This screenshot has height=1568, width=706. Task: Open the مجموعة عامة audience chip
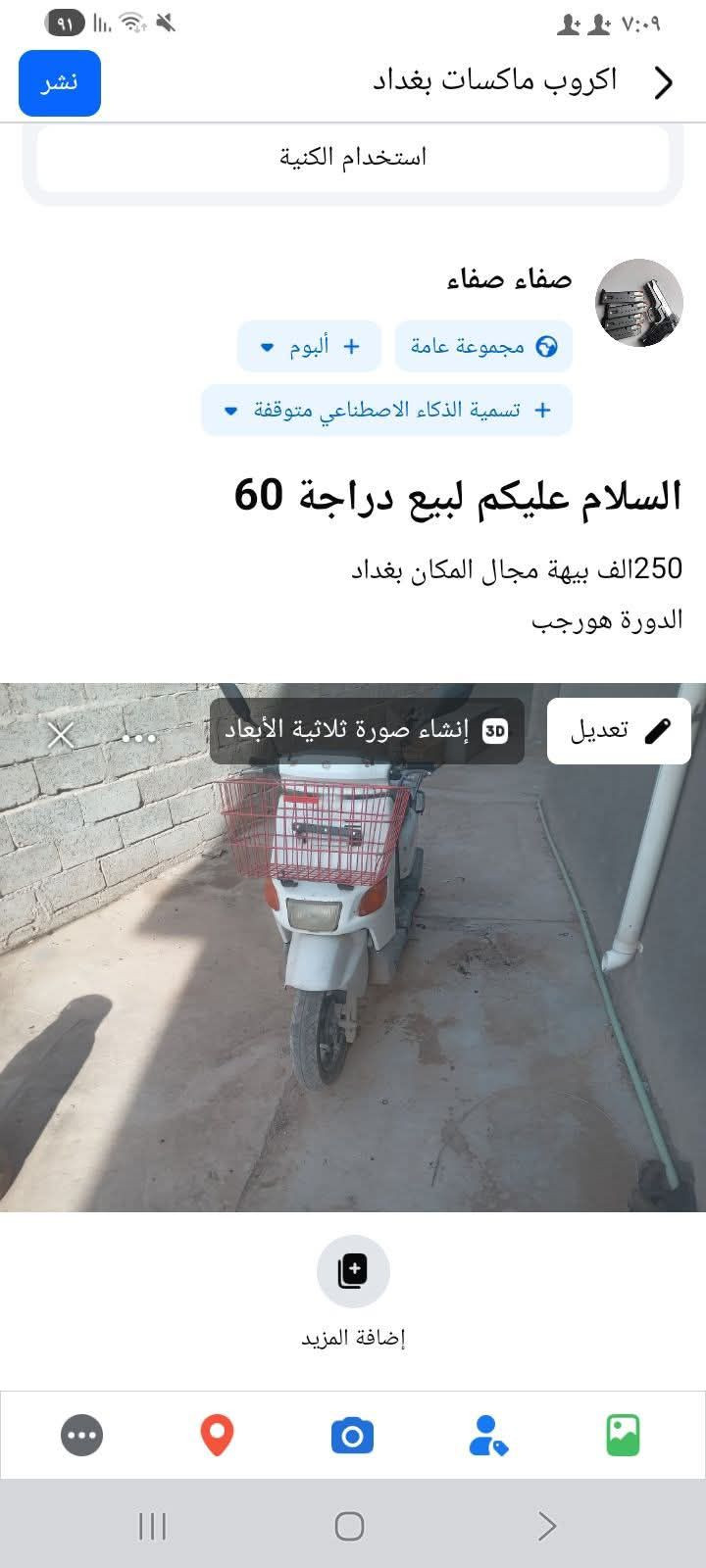tap(483, 346)
